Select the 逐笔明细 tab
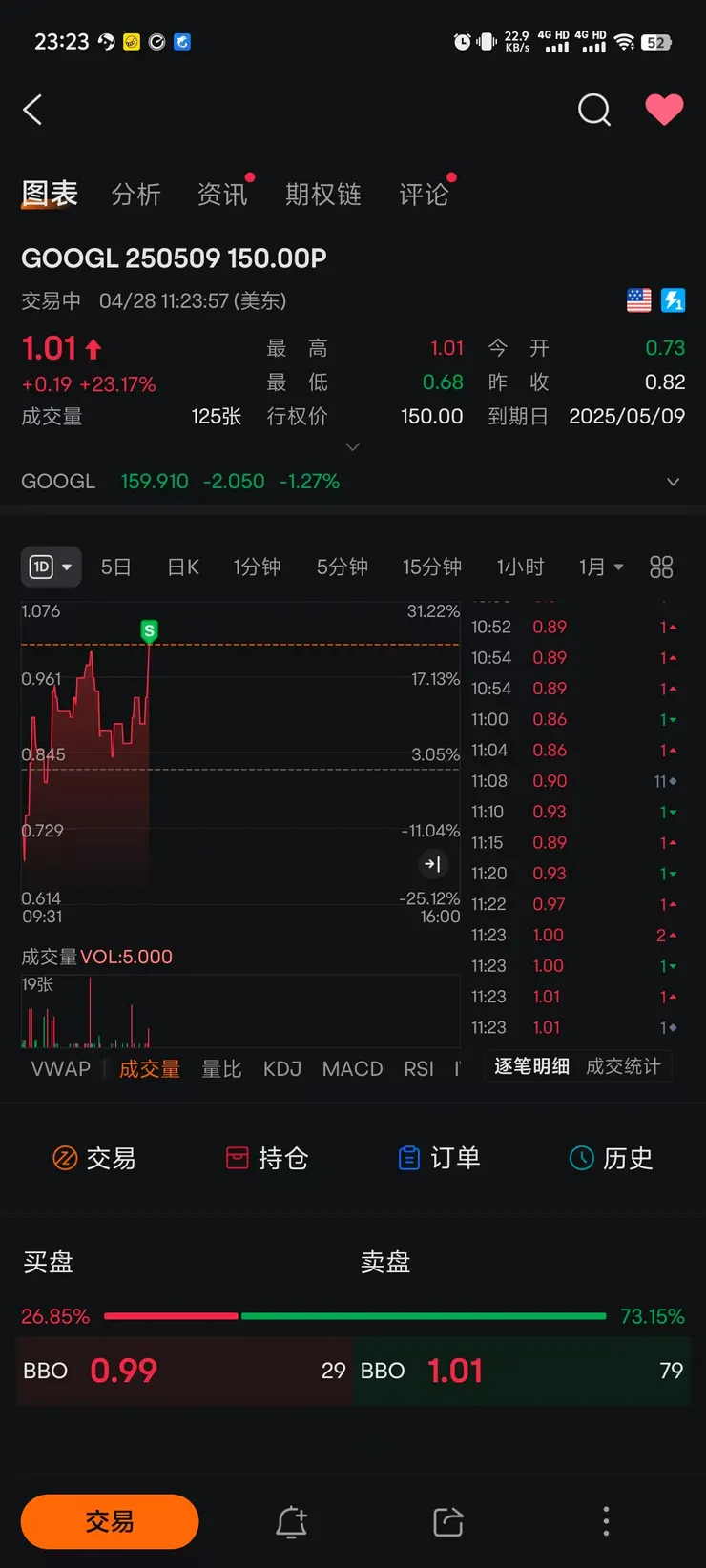706x1568 pixels. pos(530,1065)
